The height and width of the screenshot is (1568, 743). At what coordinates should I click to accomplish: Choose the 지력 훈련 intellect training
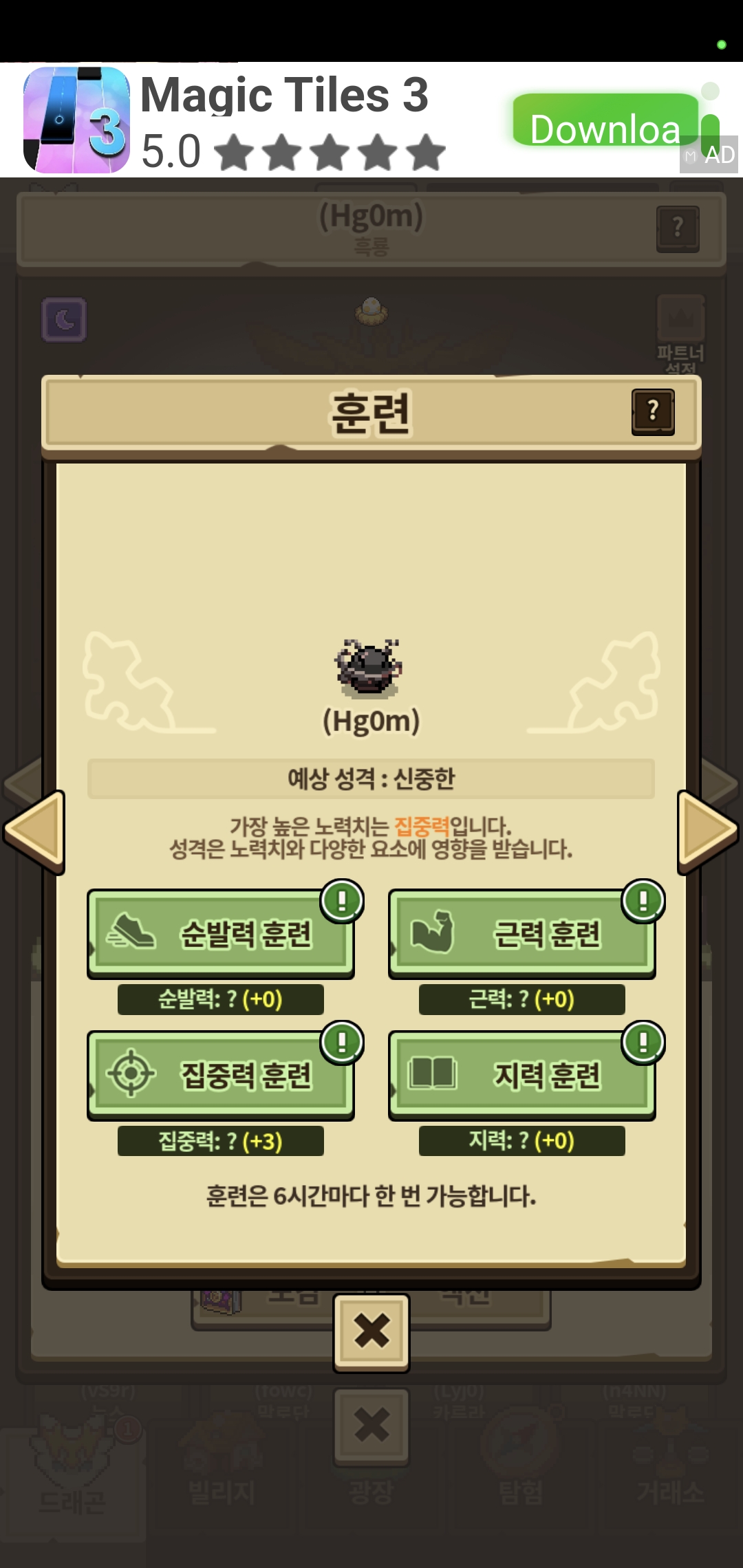[521, 1075]
